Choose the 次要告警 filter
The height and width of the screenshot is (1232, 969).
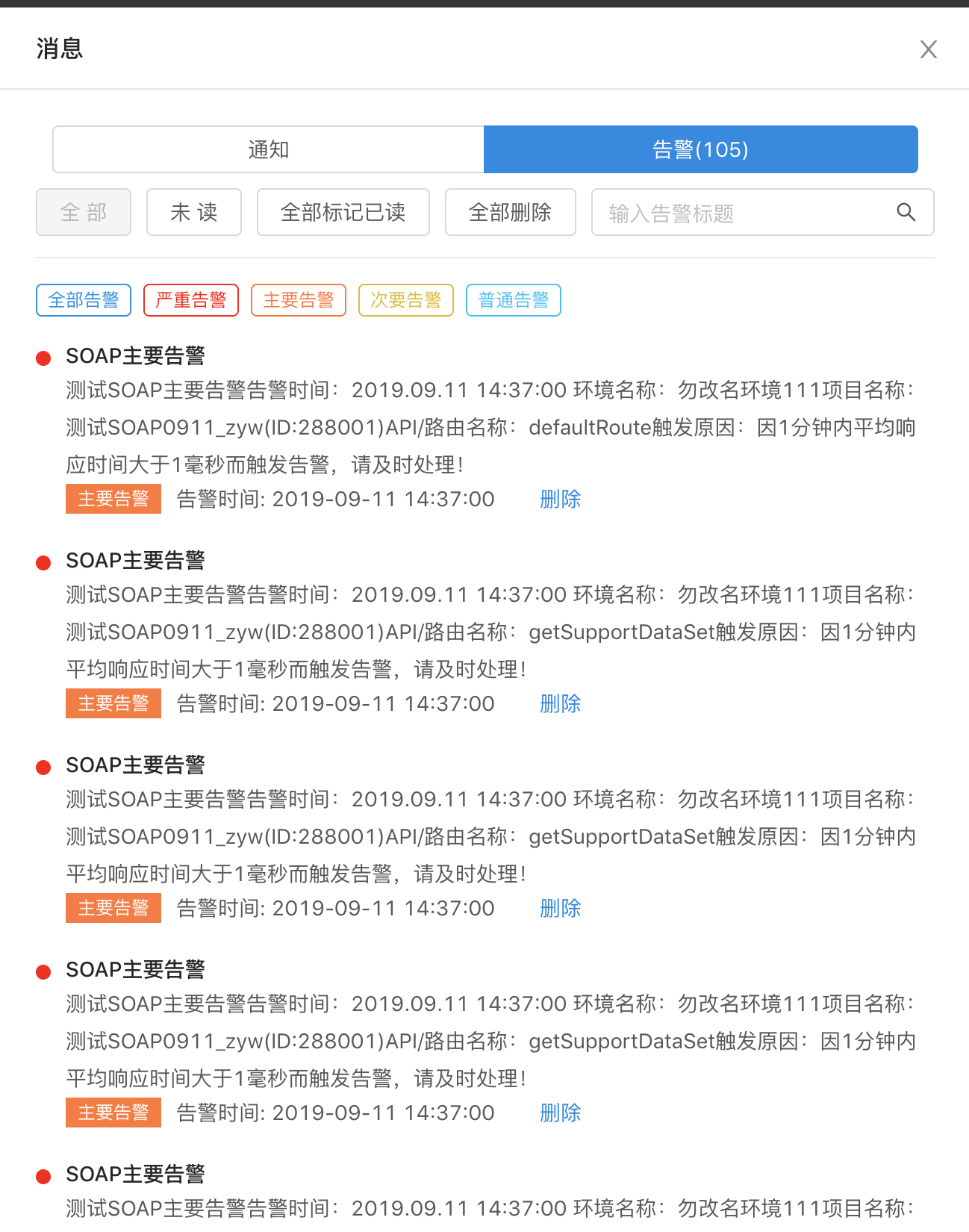pos(406,300)
